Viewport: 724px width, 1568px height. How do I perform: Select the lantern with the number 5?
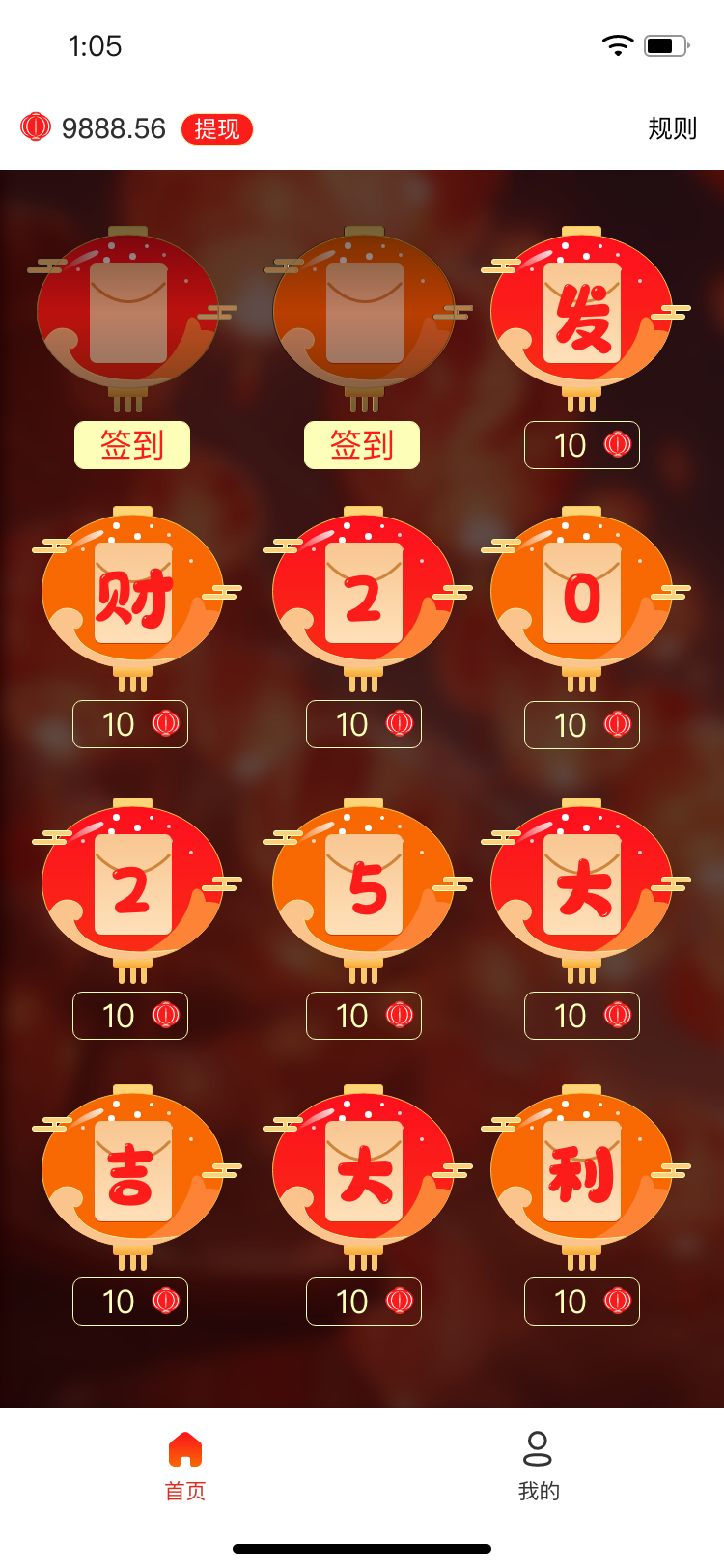364,882
